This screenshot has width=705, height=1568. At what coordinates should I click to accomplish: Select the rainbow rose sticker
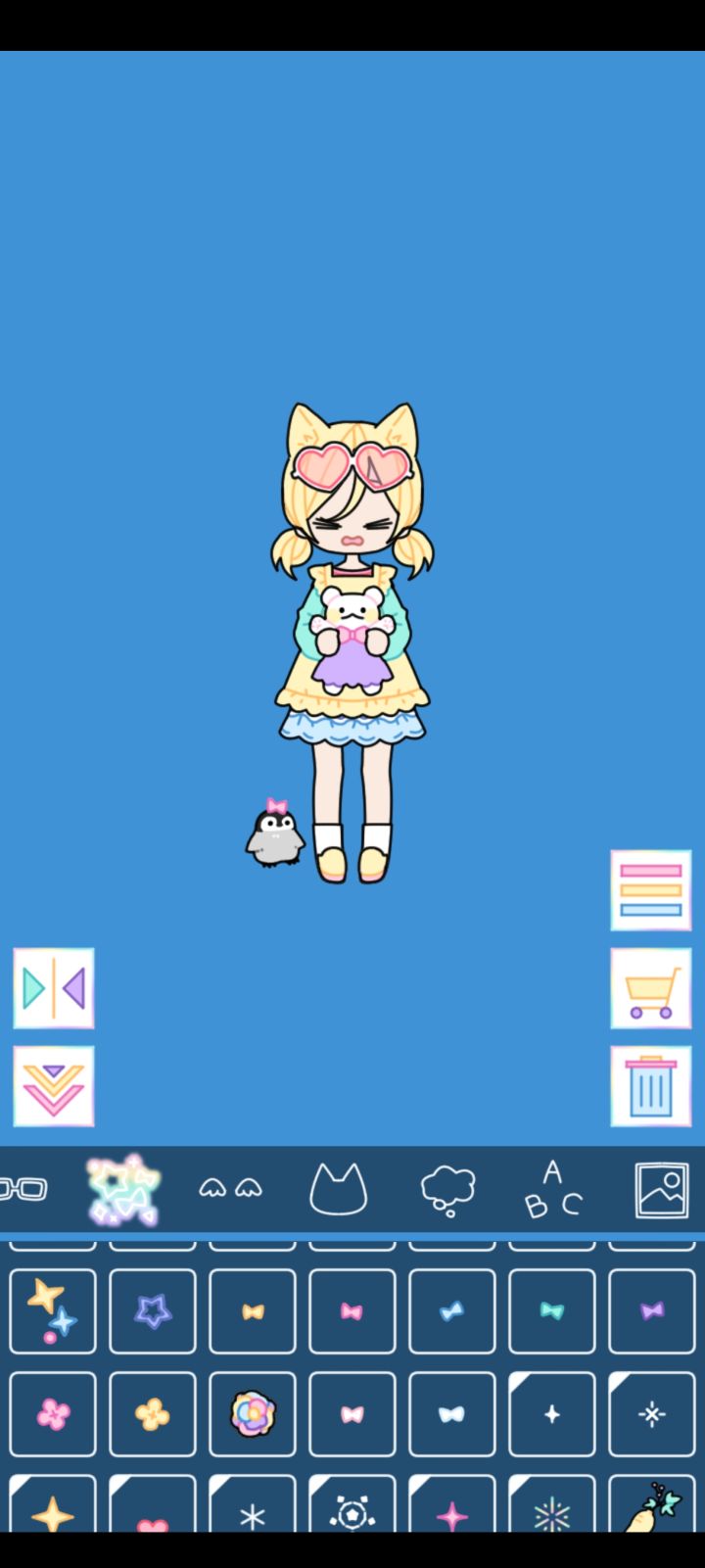point(252,1413)
